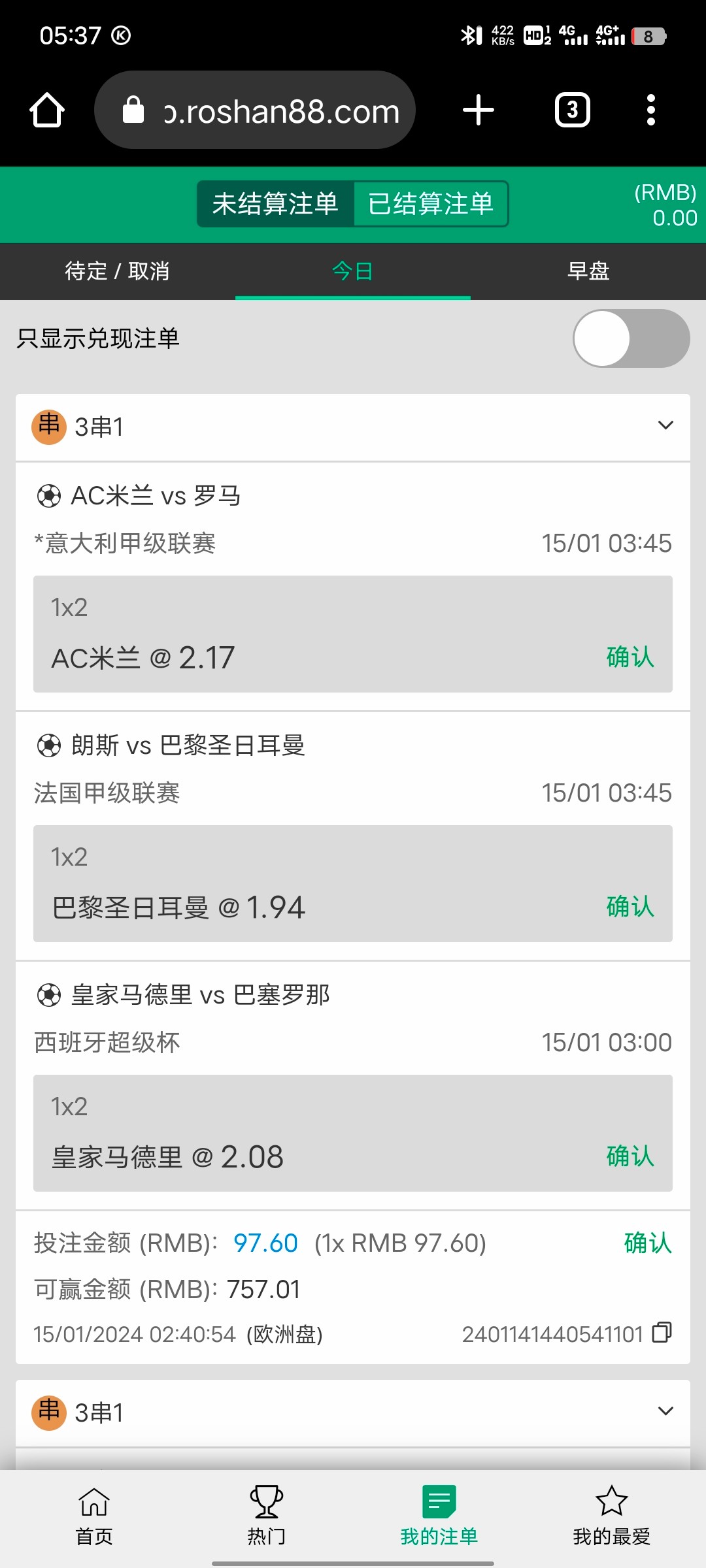Toggle 只显示兑现注单 switch
The height and width of the screenshot is (1568, 706).
point(631,338)
